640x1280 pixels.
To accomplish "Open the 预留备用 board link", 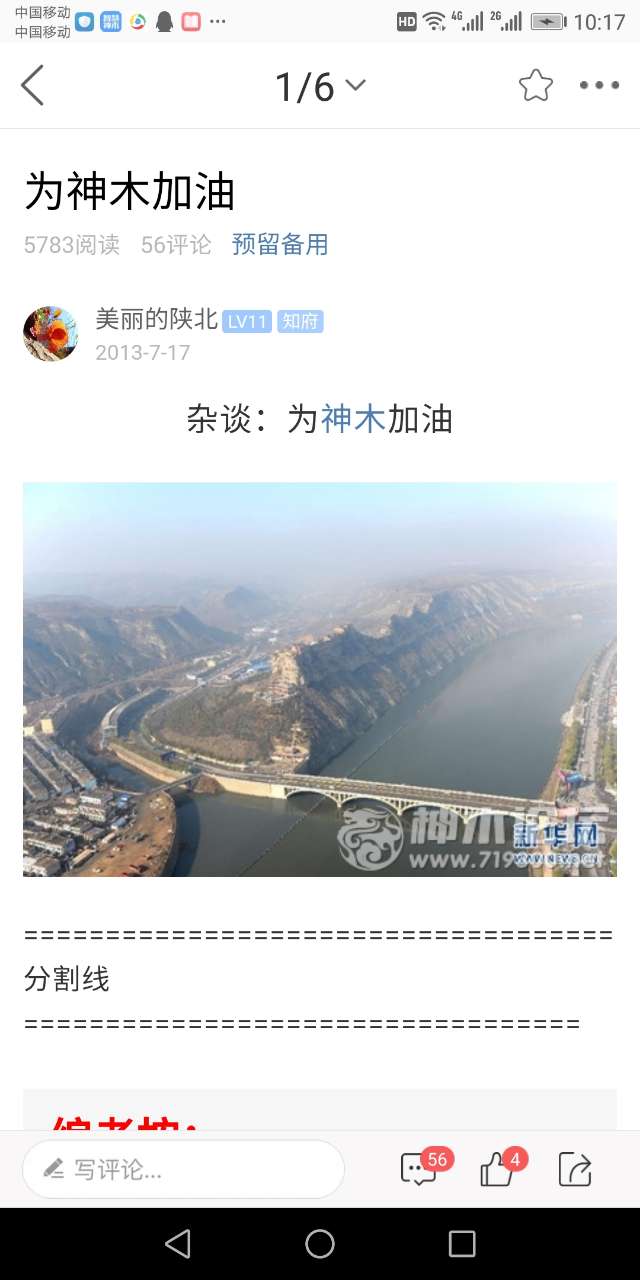I will click(x=280, y=244).
